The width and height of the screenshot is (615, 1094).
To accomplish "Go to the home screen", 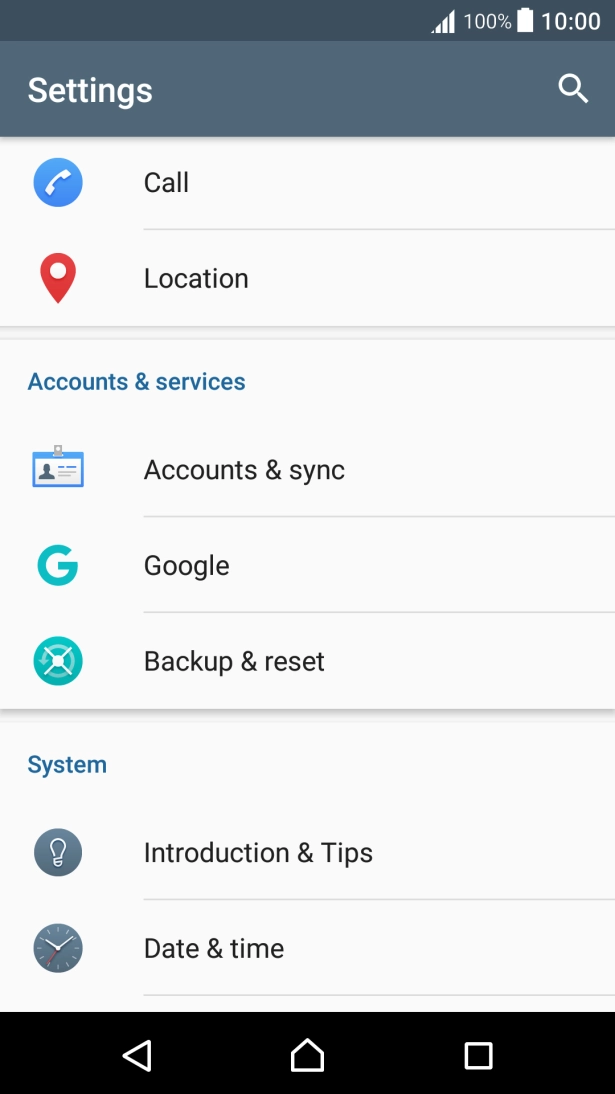I will (307, 1055).
